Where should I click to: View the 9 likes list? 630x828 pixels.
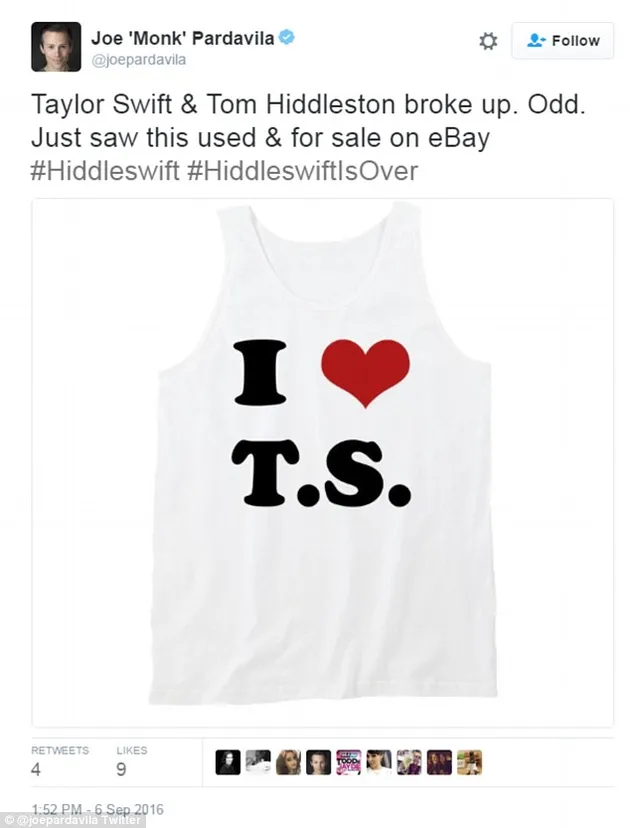point(133,761)
